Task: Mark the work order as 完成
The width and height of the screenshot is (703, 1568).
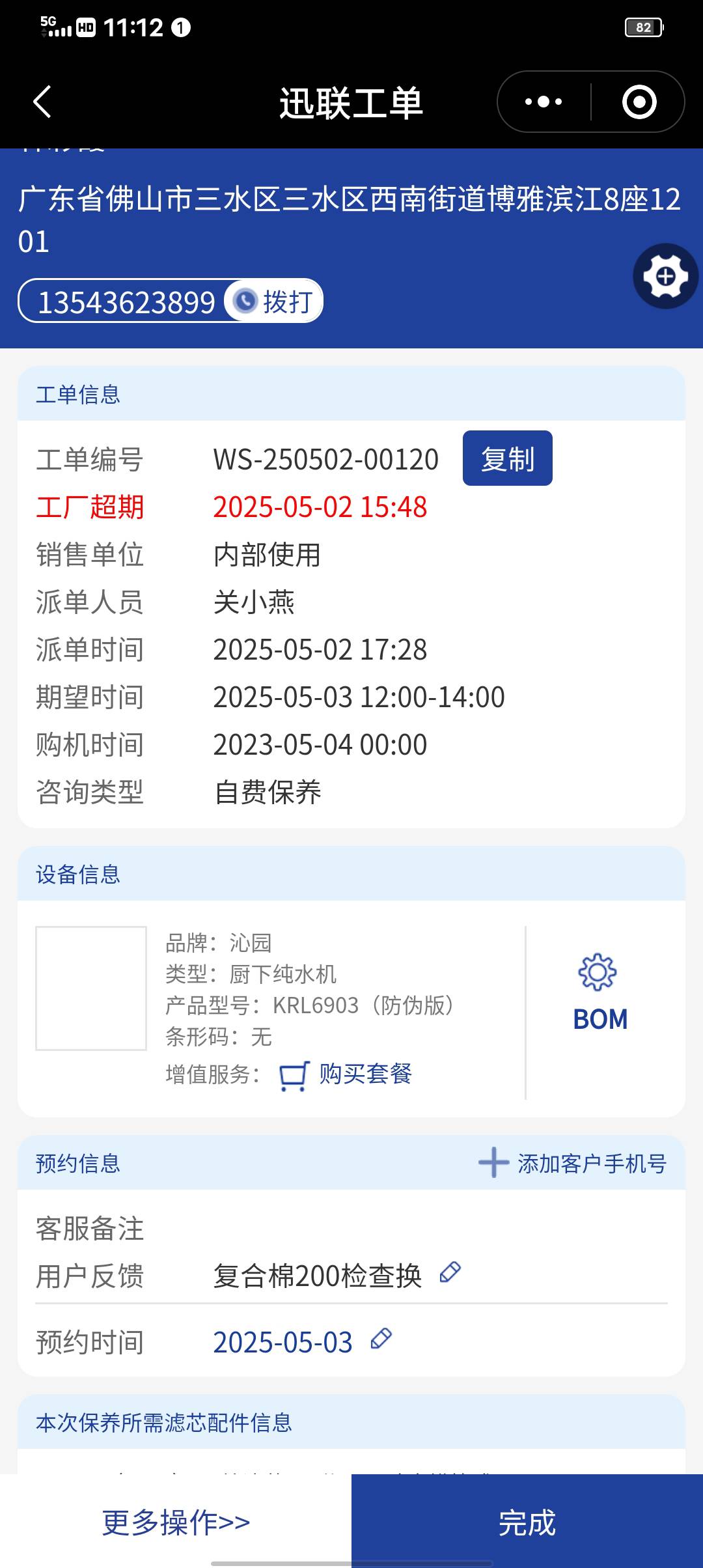Action: coord(527,1522)
